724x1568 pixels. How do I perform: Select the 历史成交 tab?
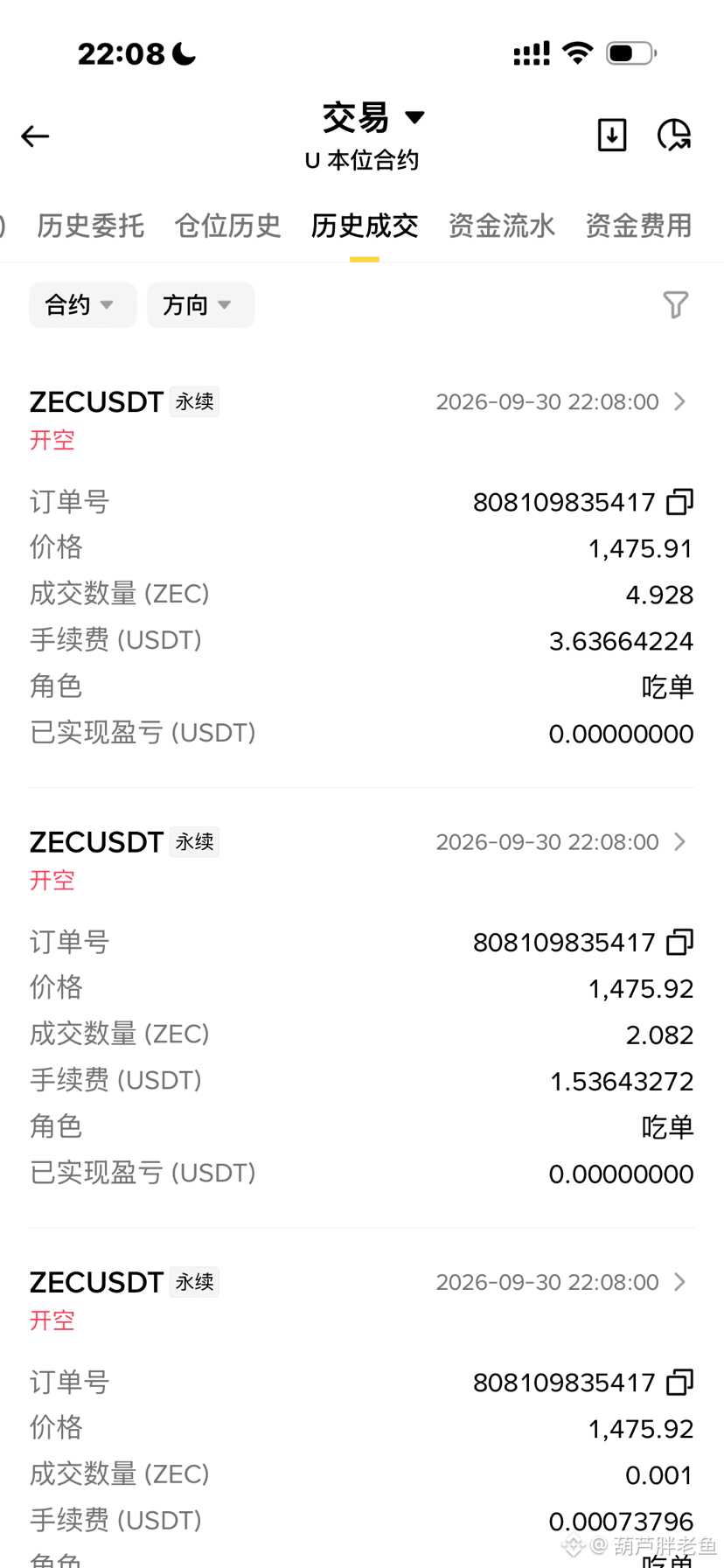point(365,226)
